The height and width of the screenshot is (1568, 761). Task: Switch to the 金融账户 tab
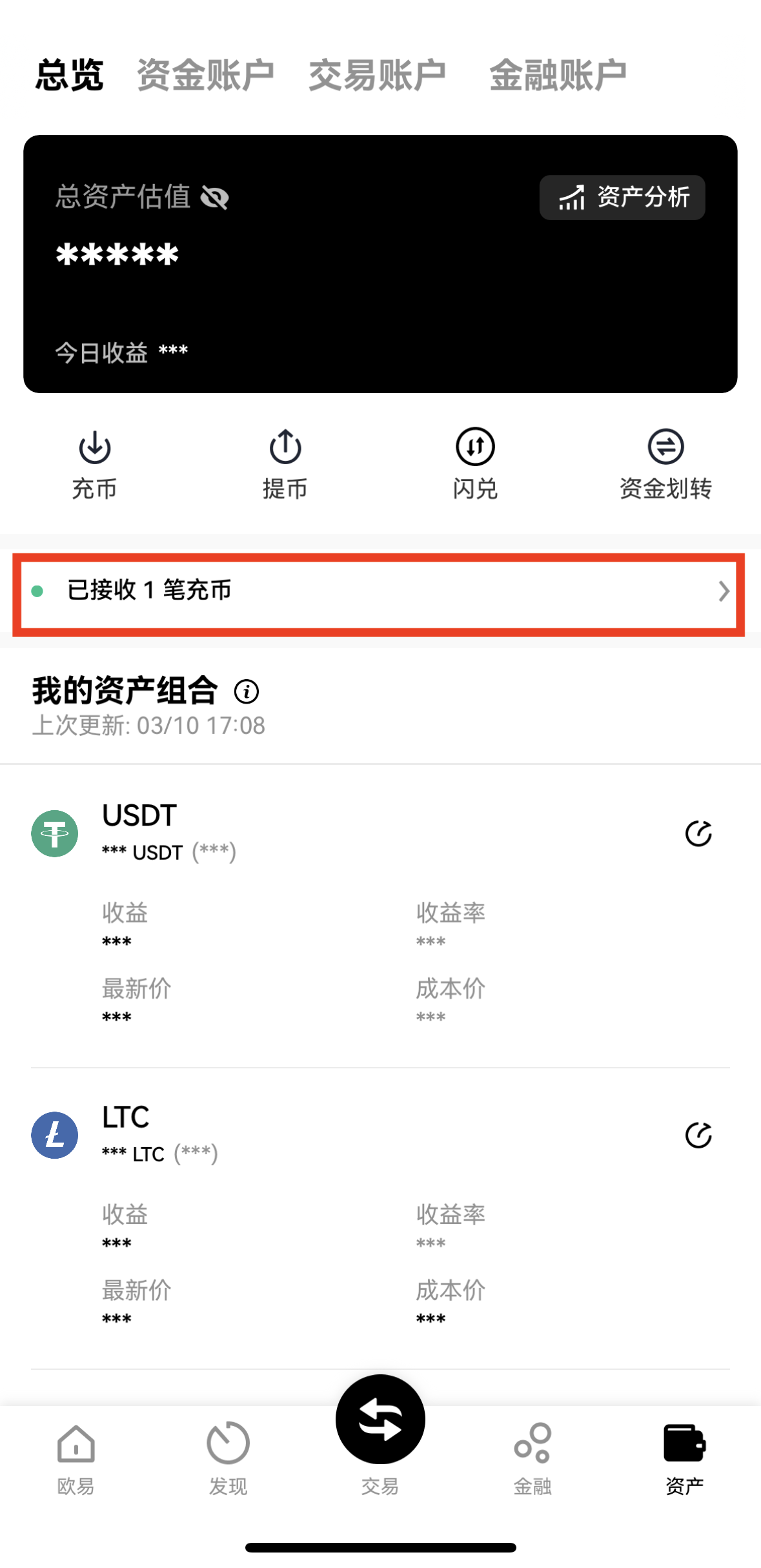(558, 75)
